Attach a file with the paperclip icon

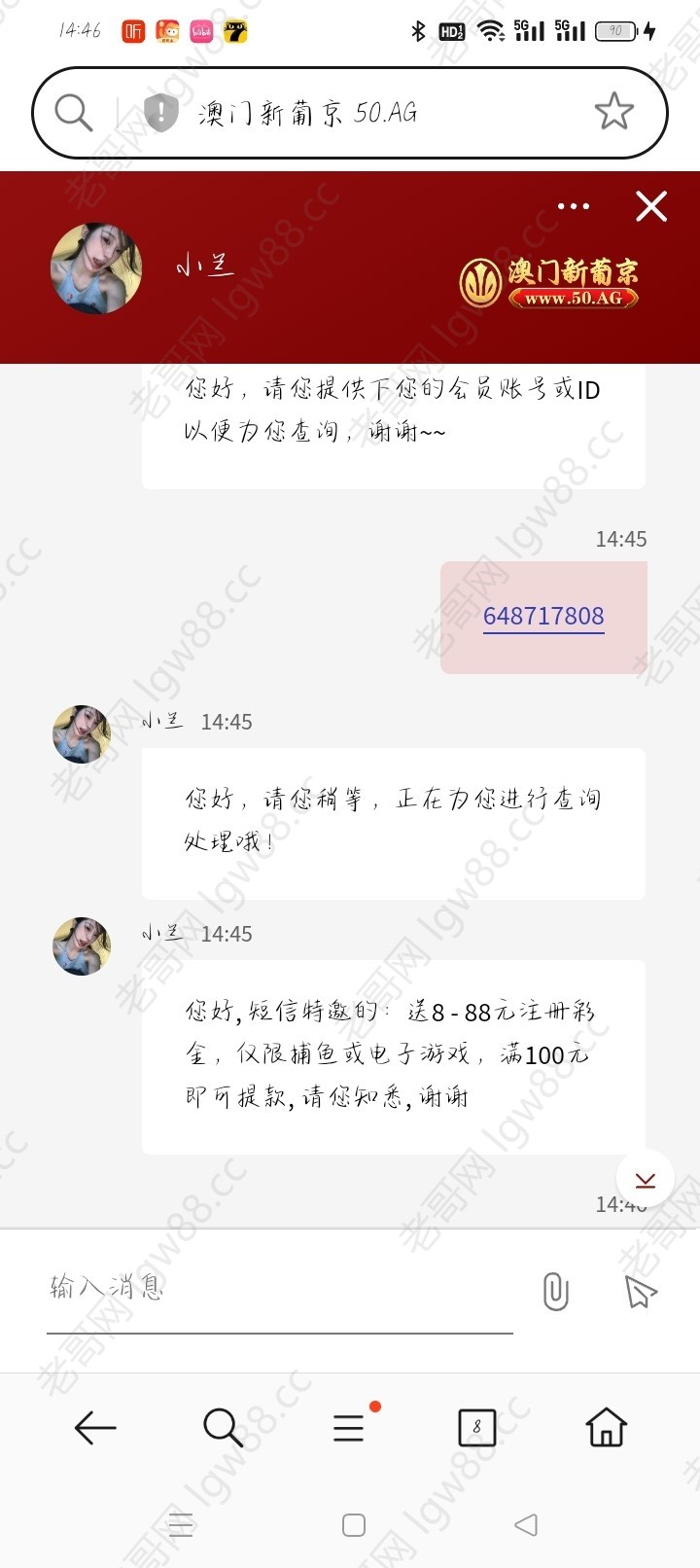coord(555,1292)
